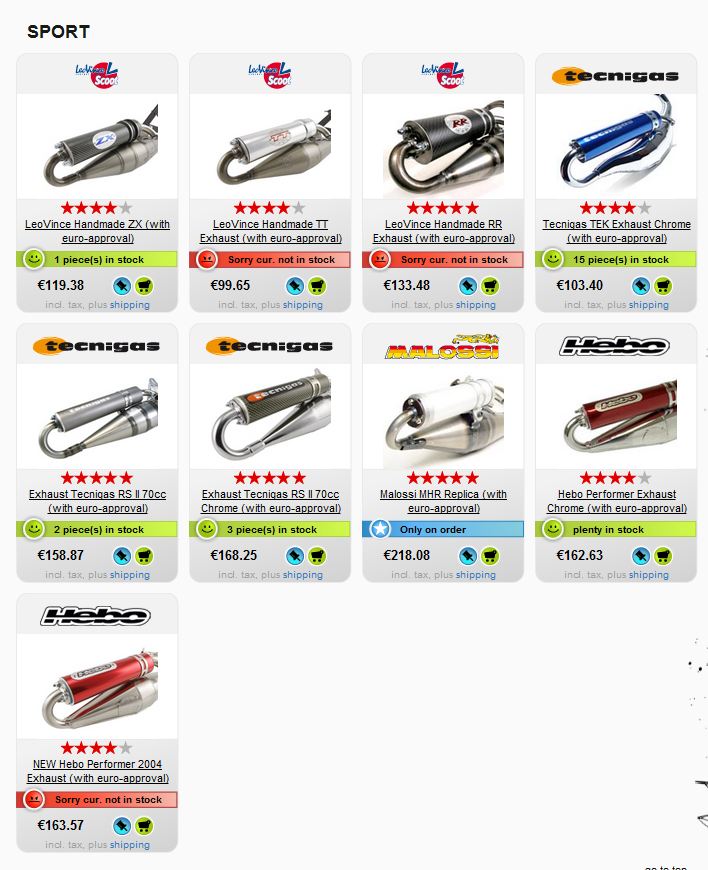Pin the NEW Hebo Performer 2004 Exhaust

click(x=121, y=826)
